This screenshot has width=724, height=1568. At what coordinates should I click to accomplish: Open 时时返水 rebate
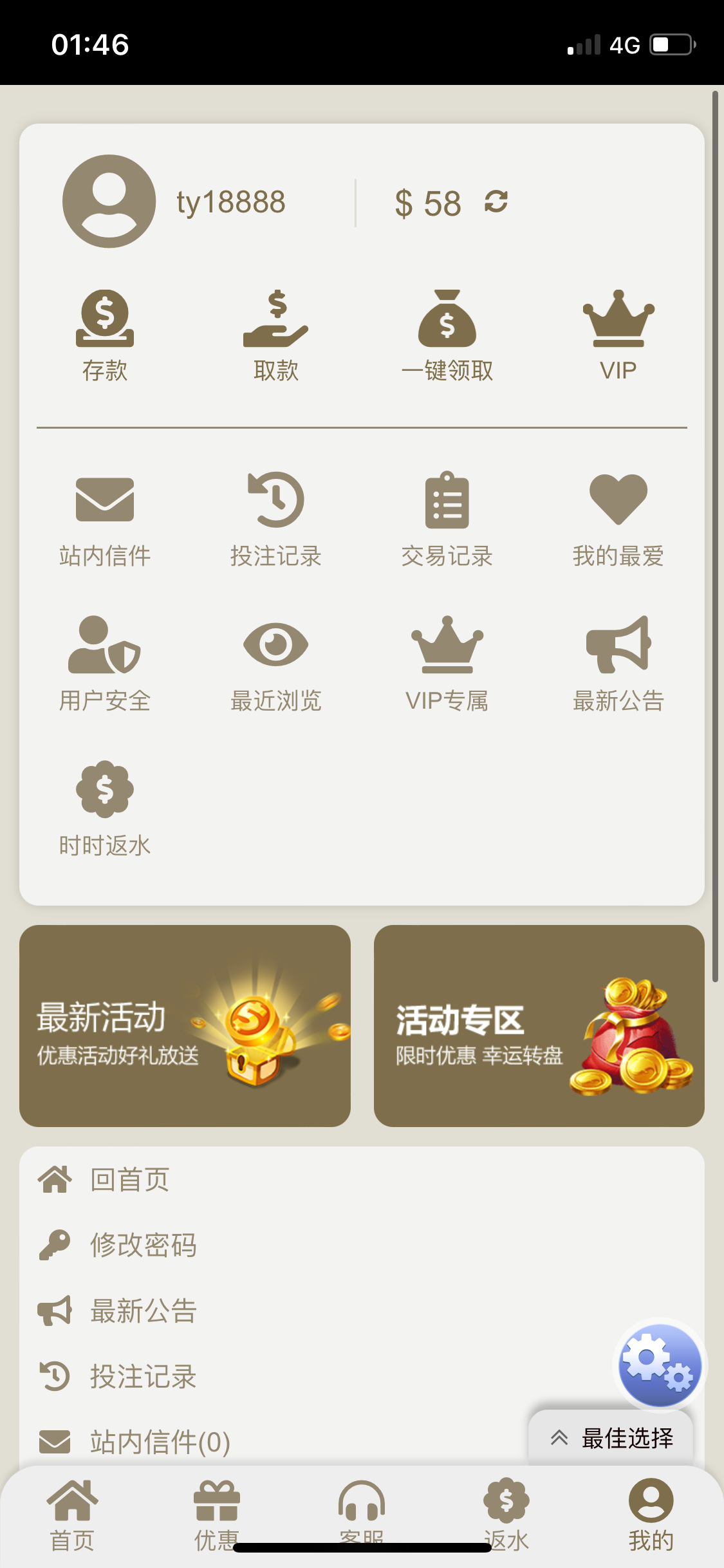tap(105, 808)
